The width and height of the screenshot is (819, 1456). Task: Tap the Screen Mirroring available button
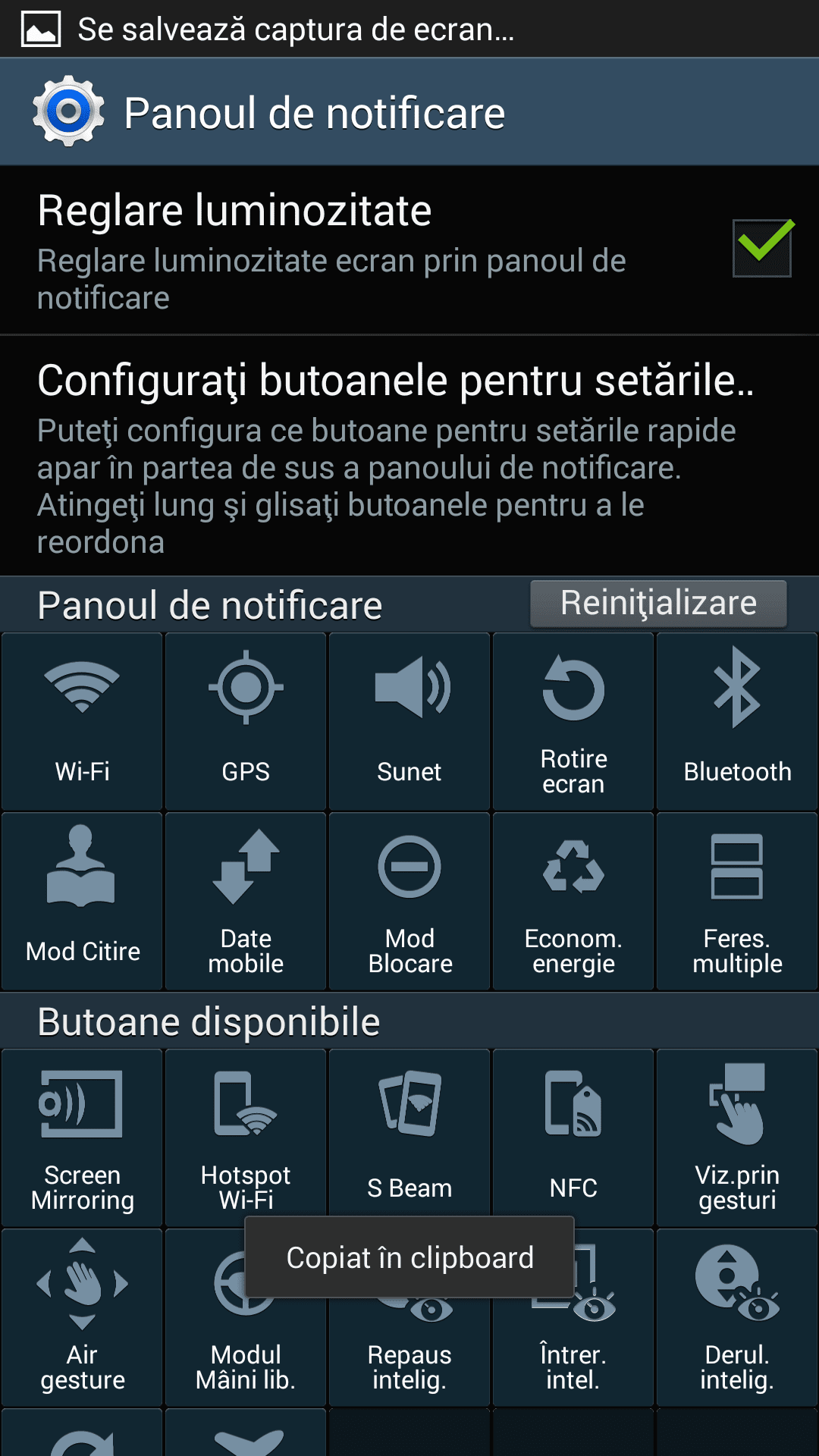(x=82, y=1137)
